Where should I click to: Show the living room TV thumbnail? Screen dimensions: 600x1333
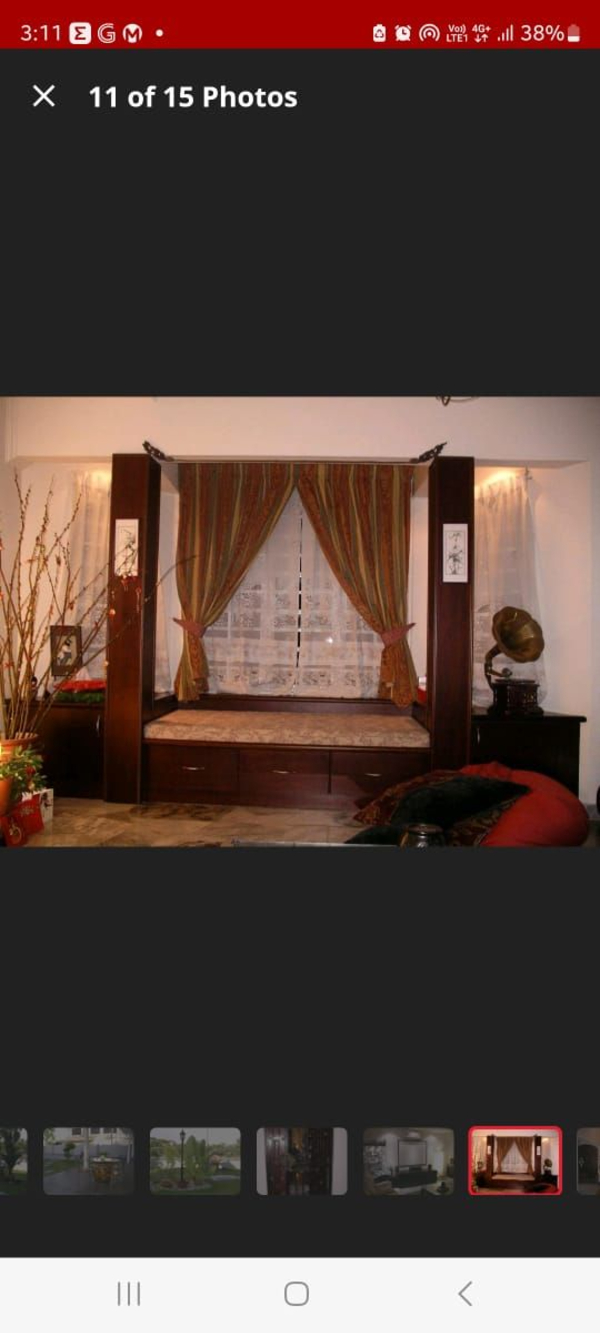pyautogui.click(x=408, y=1161)
